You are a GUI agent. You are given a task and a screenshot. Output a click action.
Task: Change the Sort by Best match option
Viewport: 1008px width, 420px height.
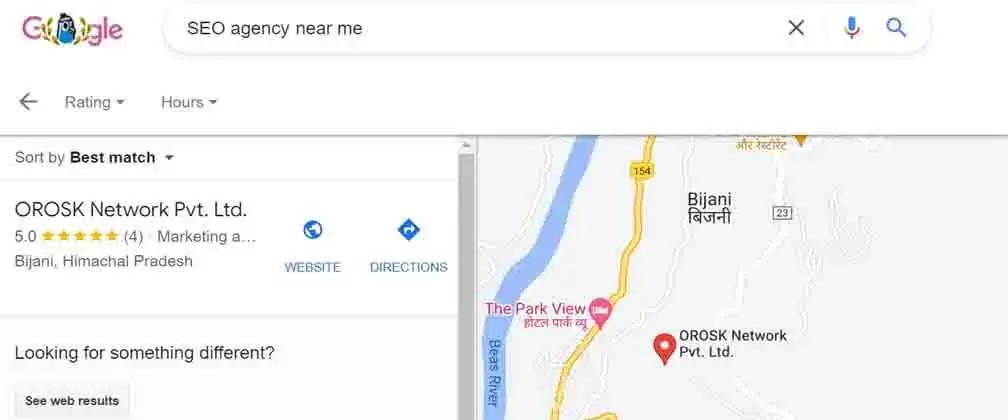point(121,157)
